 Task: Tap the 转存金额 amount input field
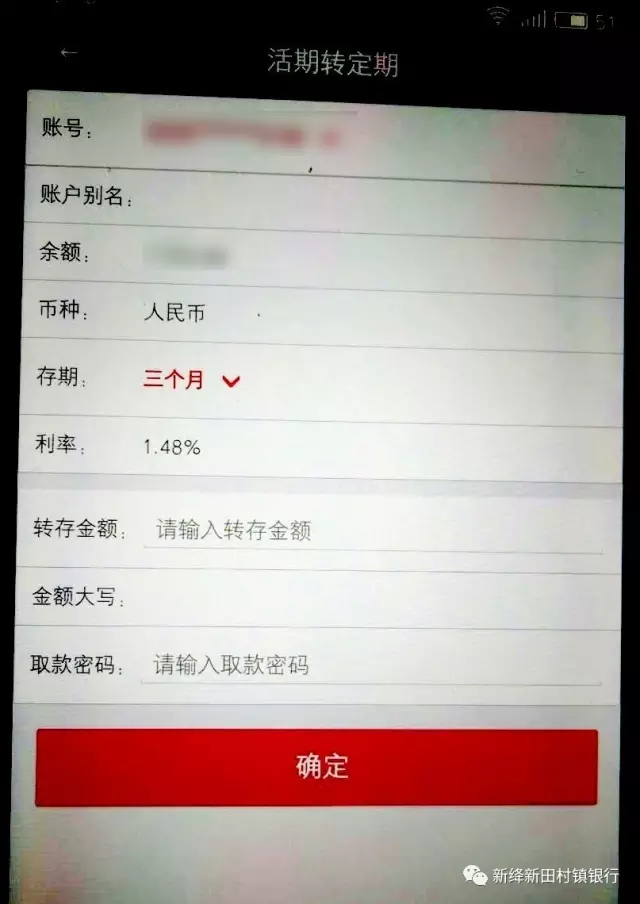[x=372, y=531]
